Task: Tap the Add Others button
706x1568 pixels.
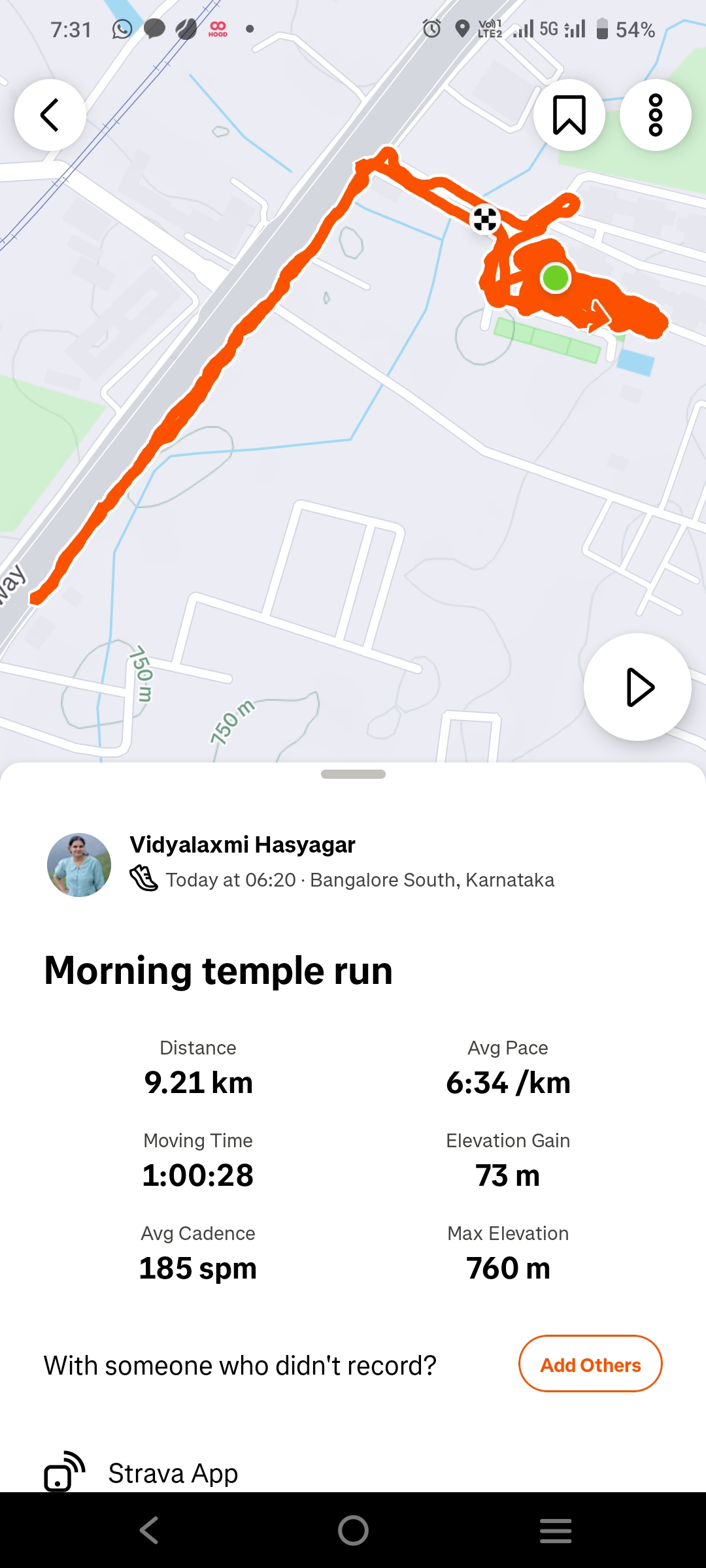Action: point(590,1364)
